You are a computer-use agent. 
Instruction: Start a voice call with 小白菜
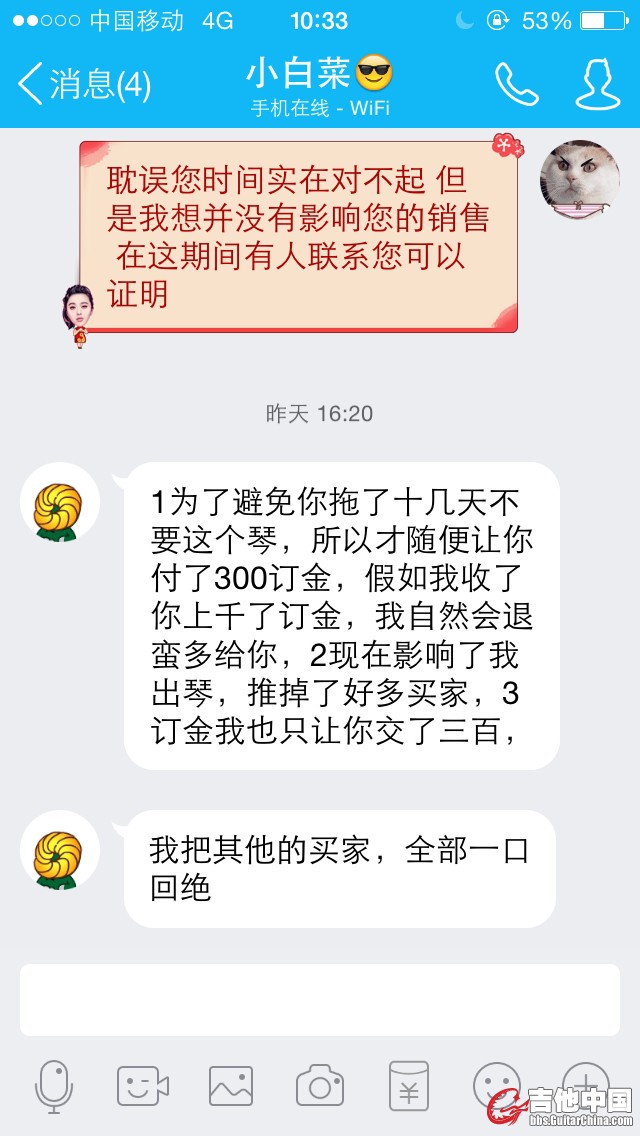(516, 84)
